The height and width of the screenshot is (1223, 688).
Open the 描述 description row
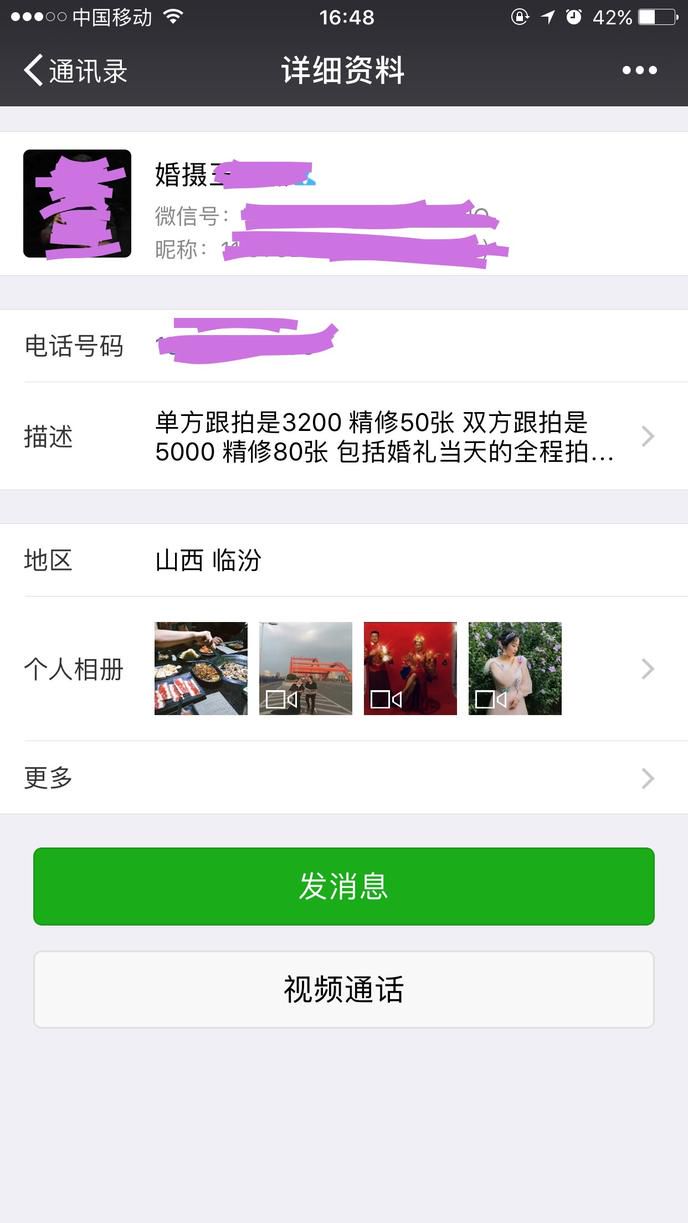(x=343, y=437)
